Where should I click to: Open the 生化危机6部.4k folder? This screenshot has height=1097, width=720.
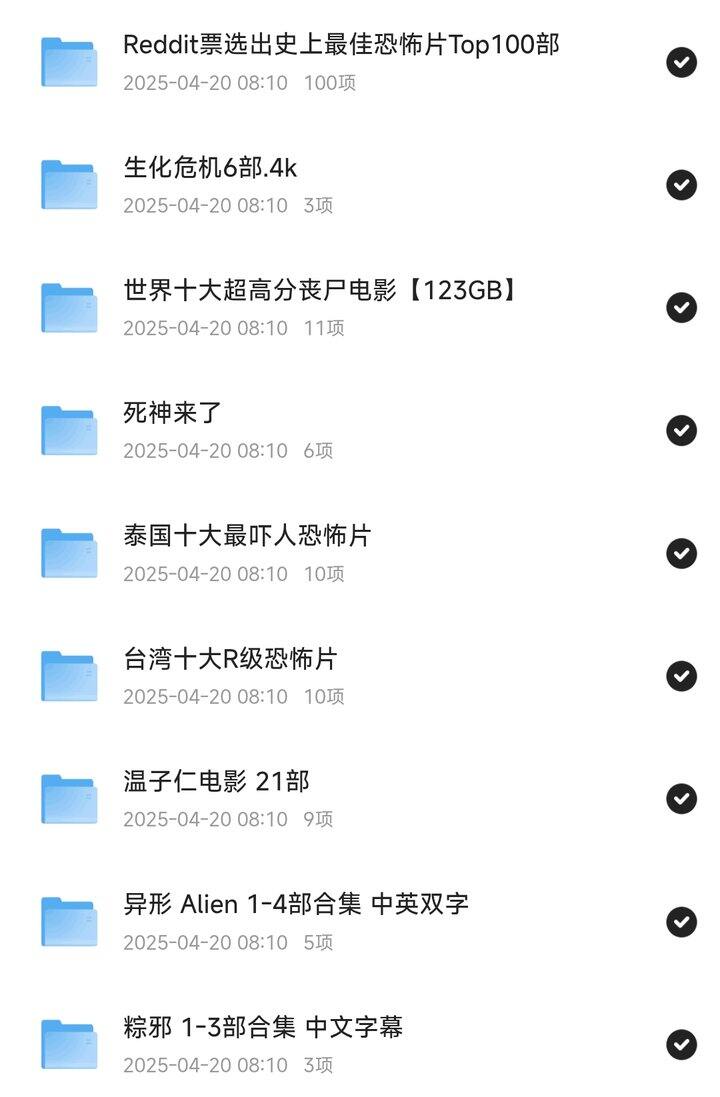tap(210, 168)
